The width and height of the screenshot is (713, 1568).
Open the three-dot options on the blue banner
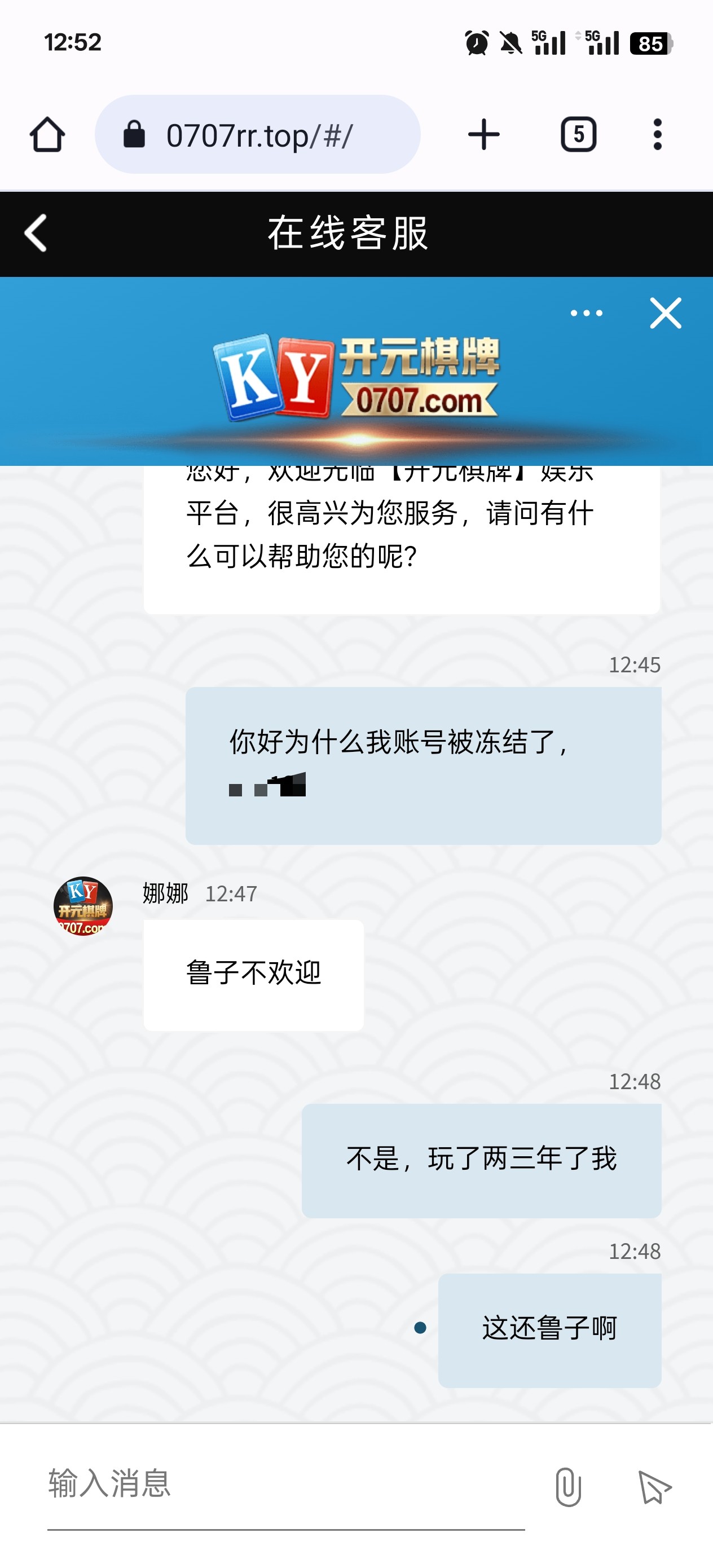pyautogui.click(x=584, y=312)
